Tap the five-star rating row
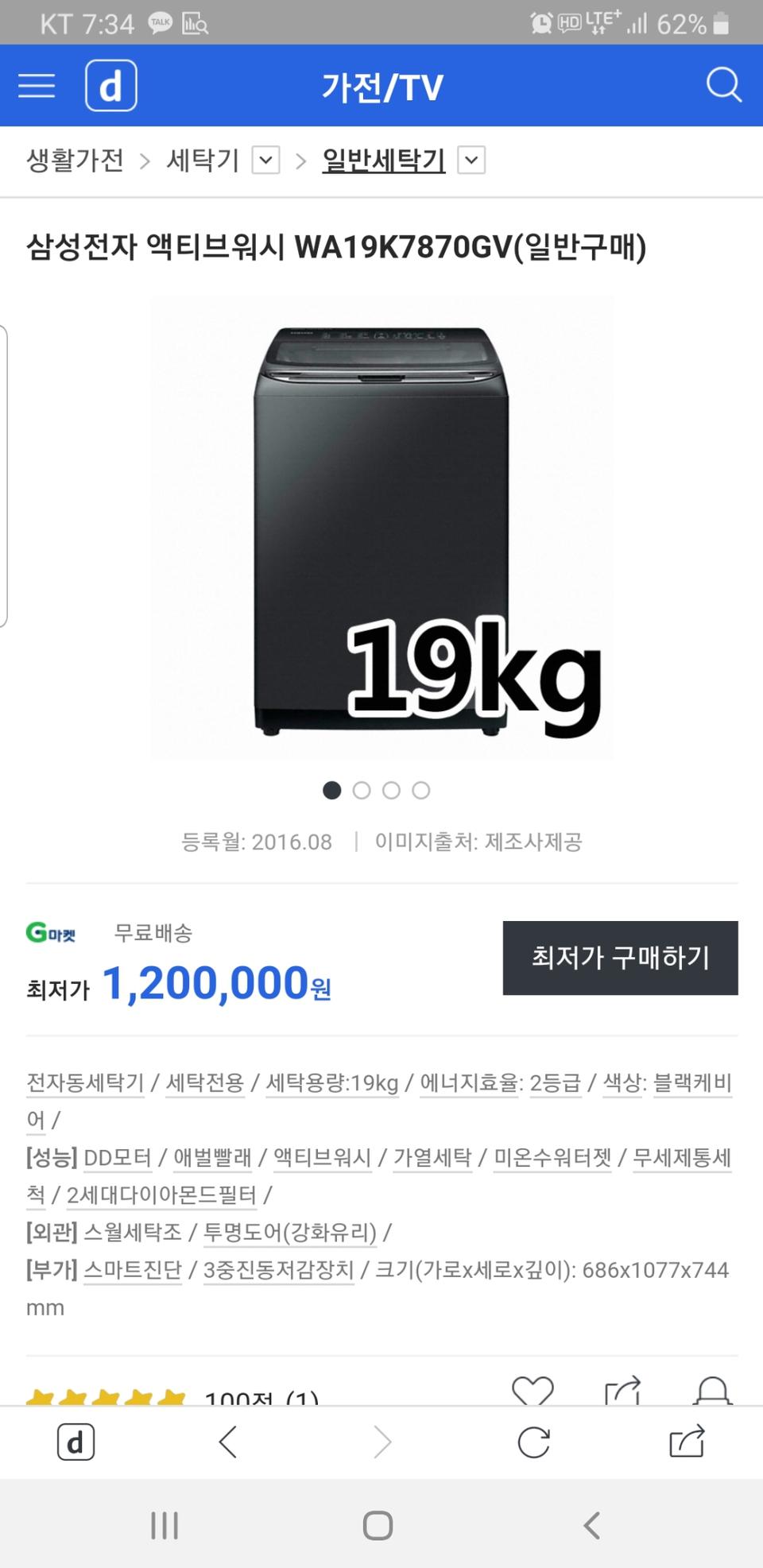The width and height of the screenshot is (763, 1568). (103, 1395)
